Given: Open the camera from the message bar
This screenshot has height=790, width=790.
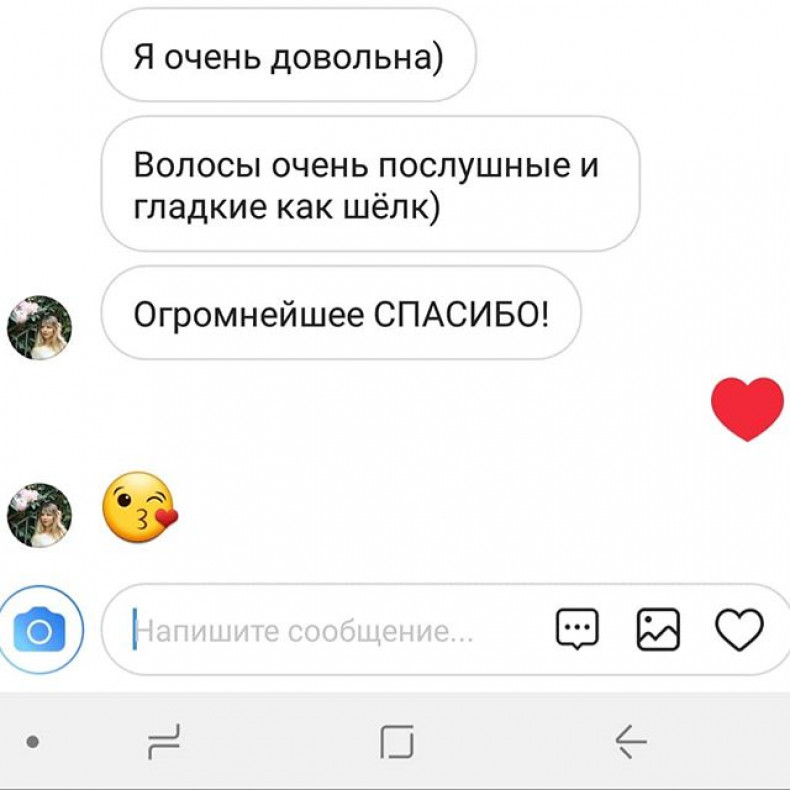Looking at the screenshot, I should pyautogui.click(x=38, y=632).
